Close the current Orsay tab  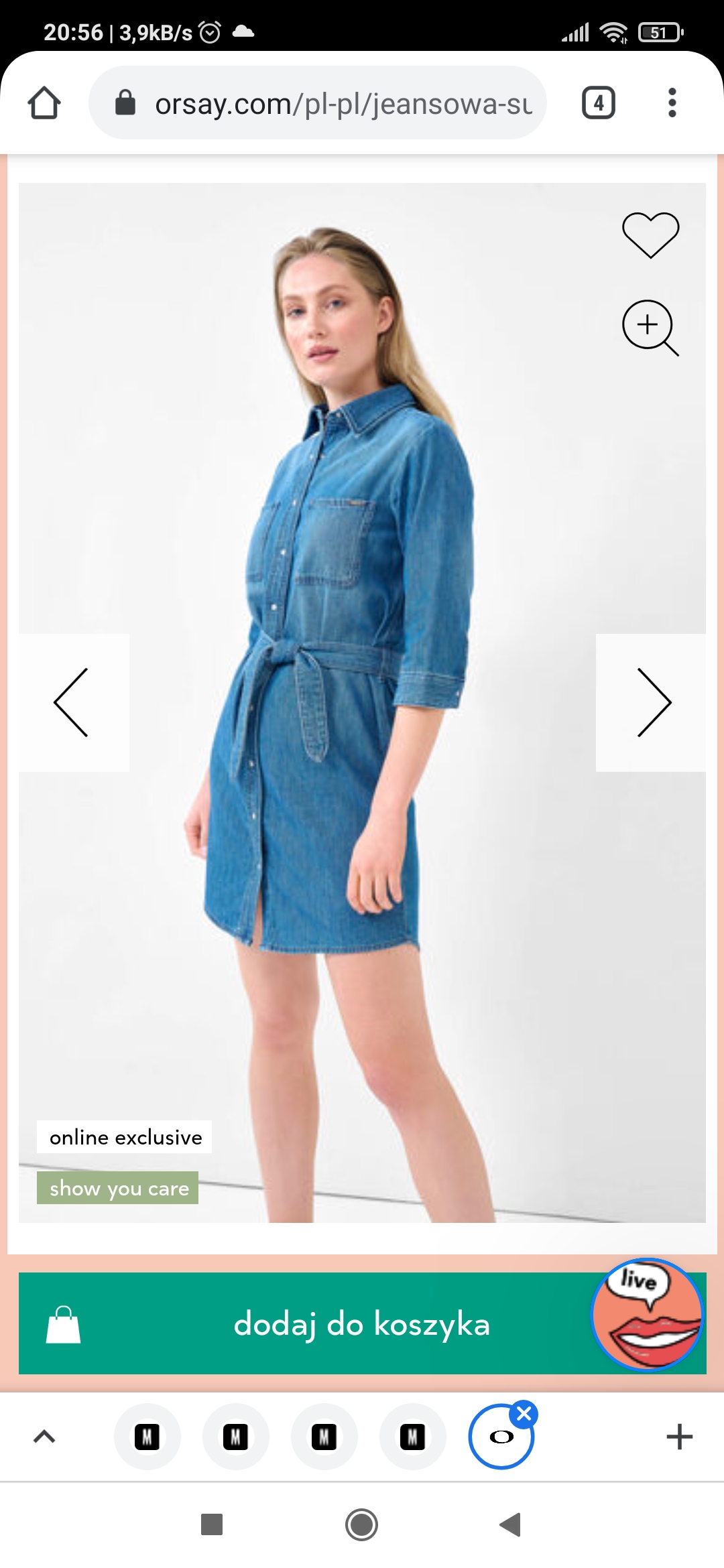coord(524,1414)
